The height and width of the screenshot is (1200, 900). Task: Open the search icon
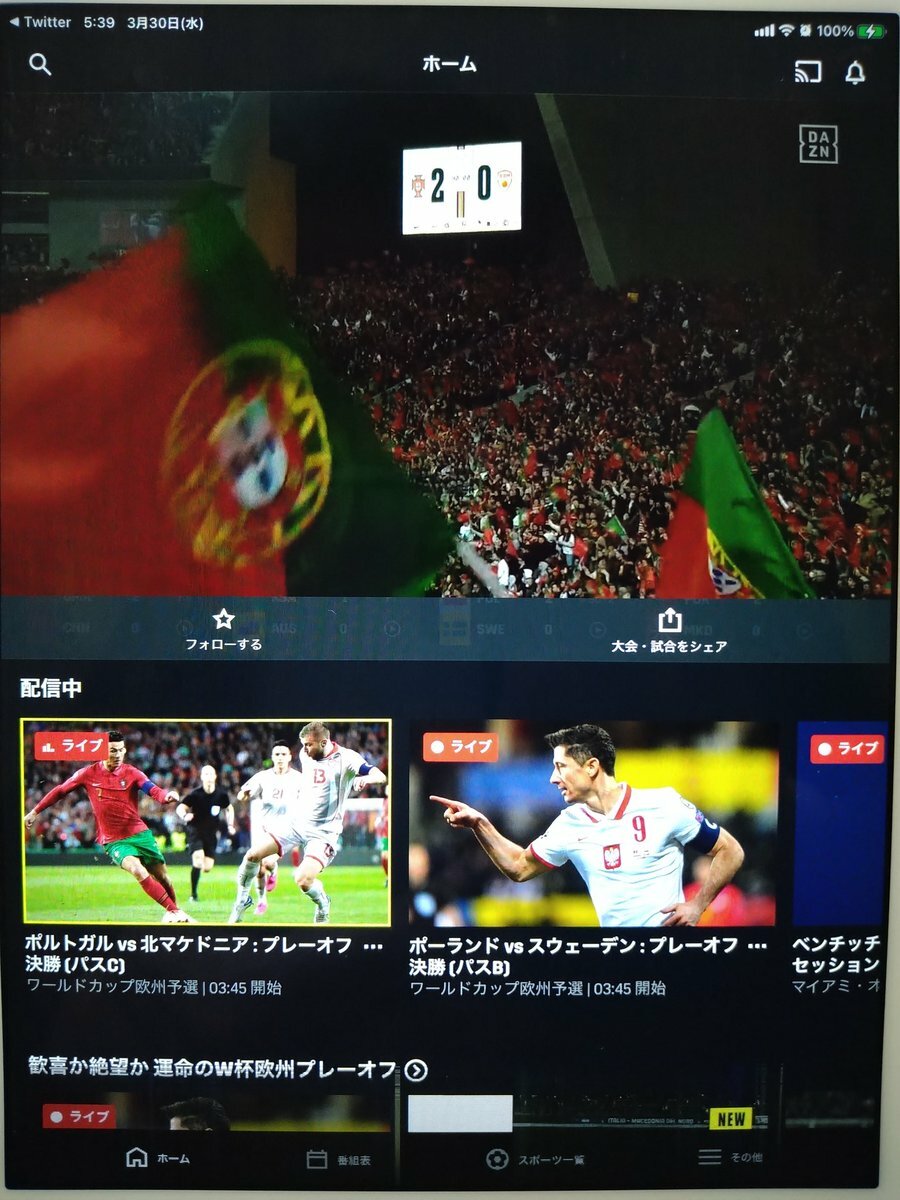click(40, 65)
